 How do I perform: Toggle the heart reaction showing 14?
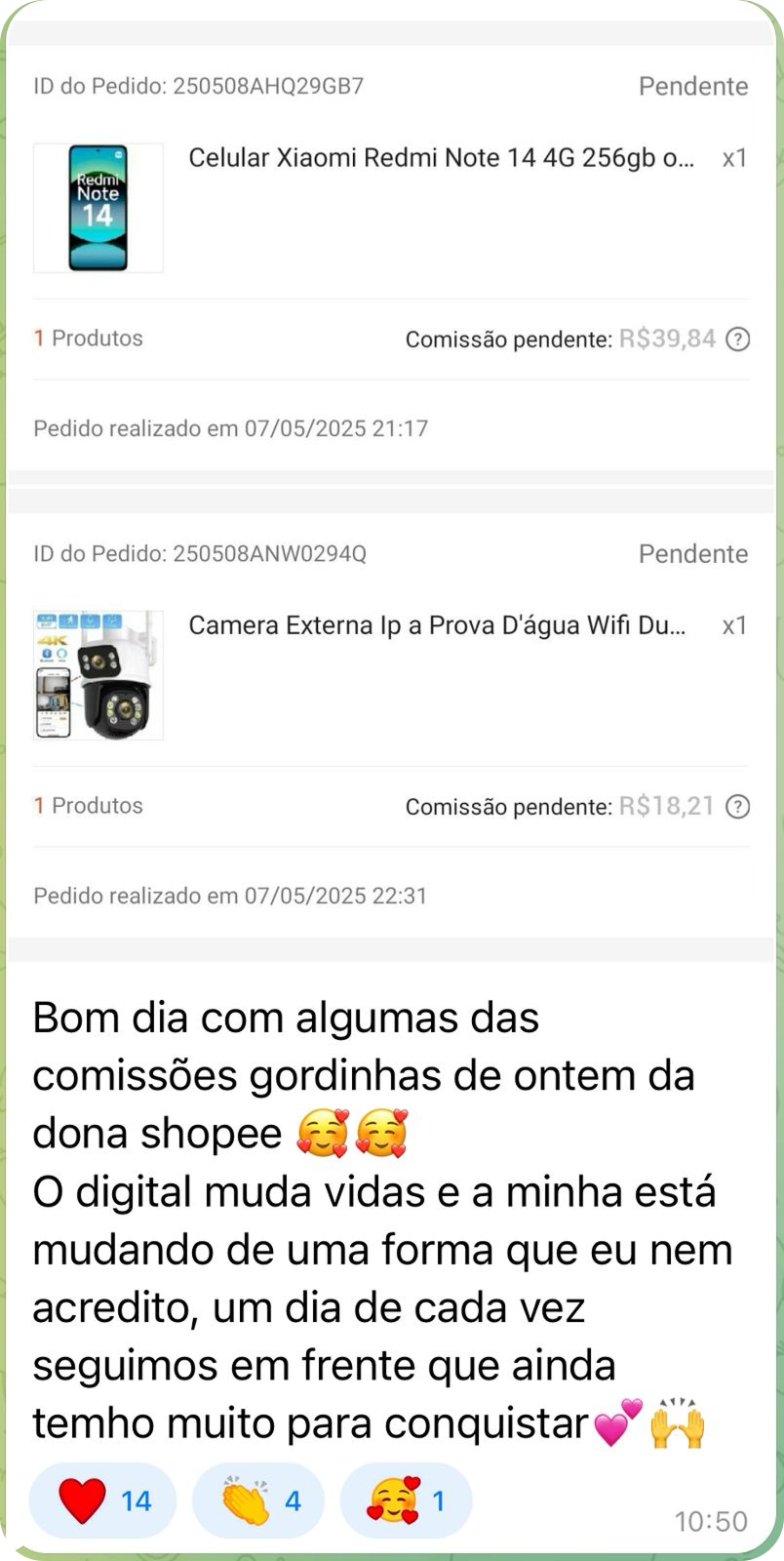(x=102, y=1500)
